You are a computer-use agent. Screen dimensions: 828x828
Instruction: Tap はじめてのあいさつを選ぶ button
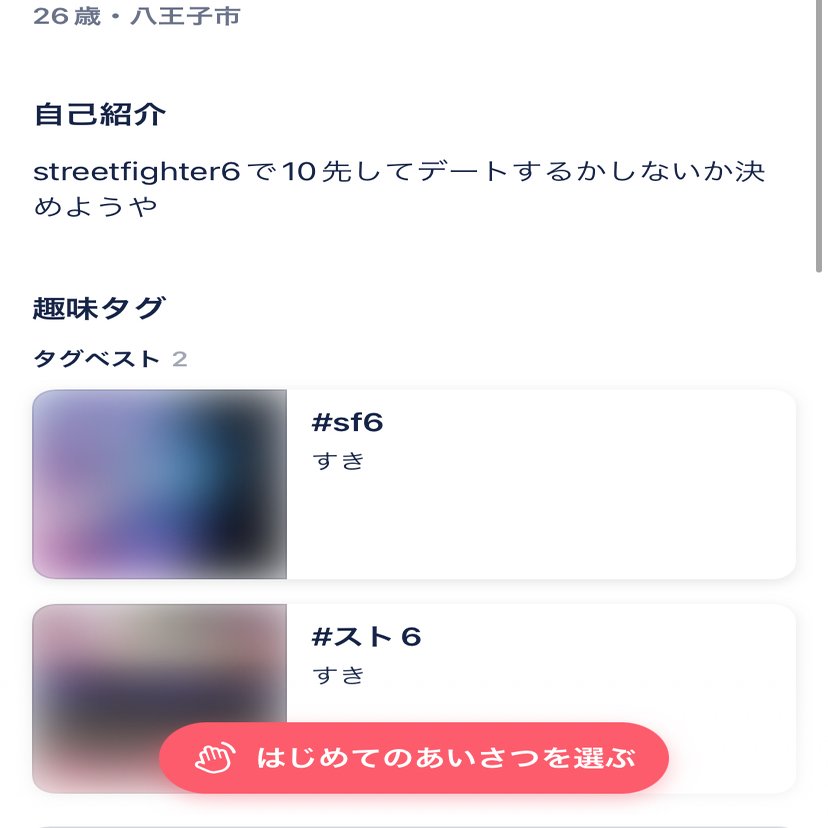click(x=414, y=758)
